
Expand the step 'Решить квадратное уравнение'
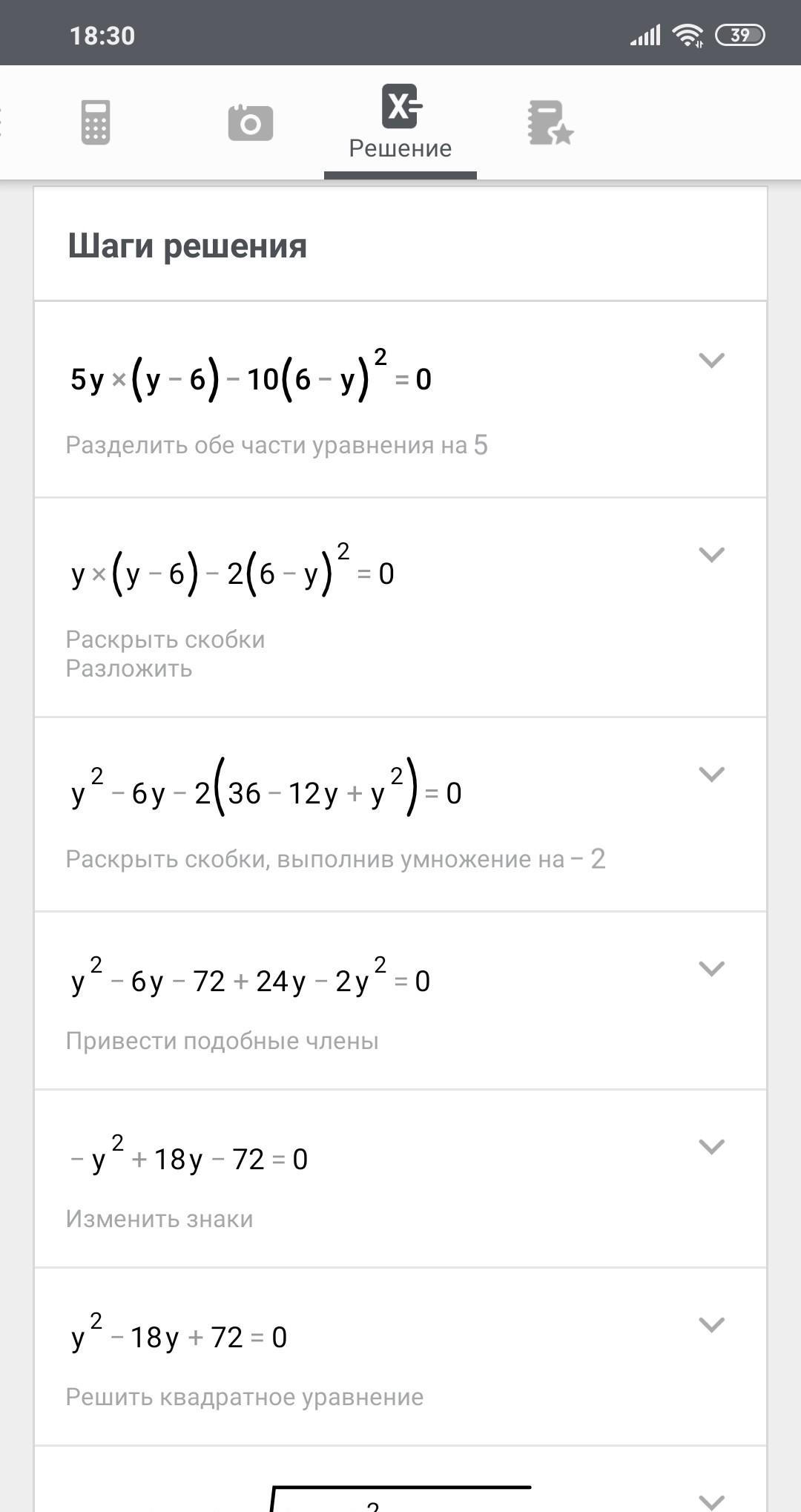tap(711, 1325)
